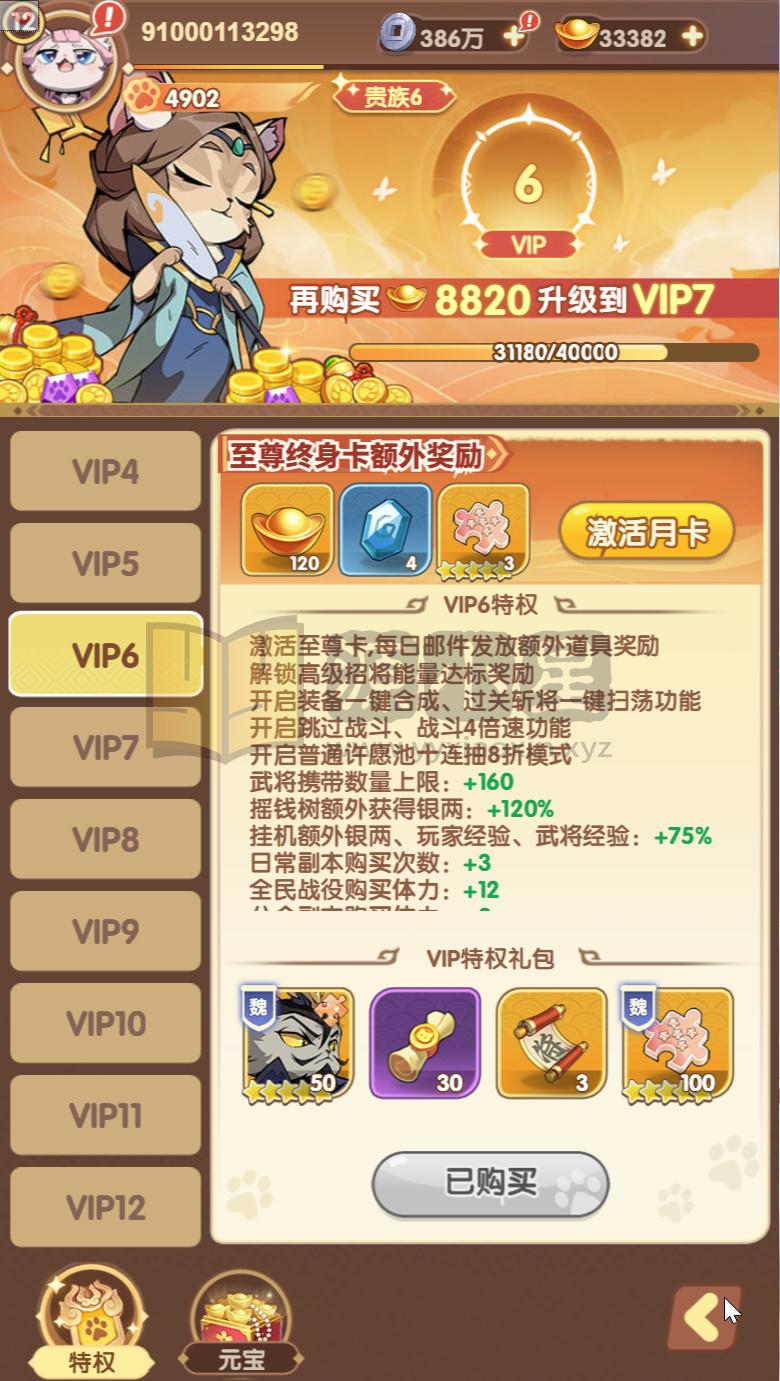
Task: Tap the red scroll gift item showing 3
Action: (x=551, y=1043)
